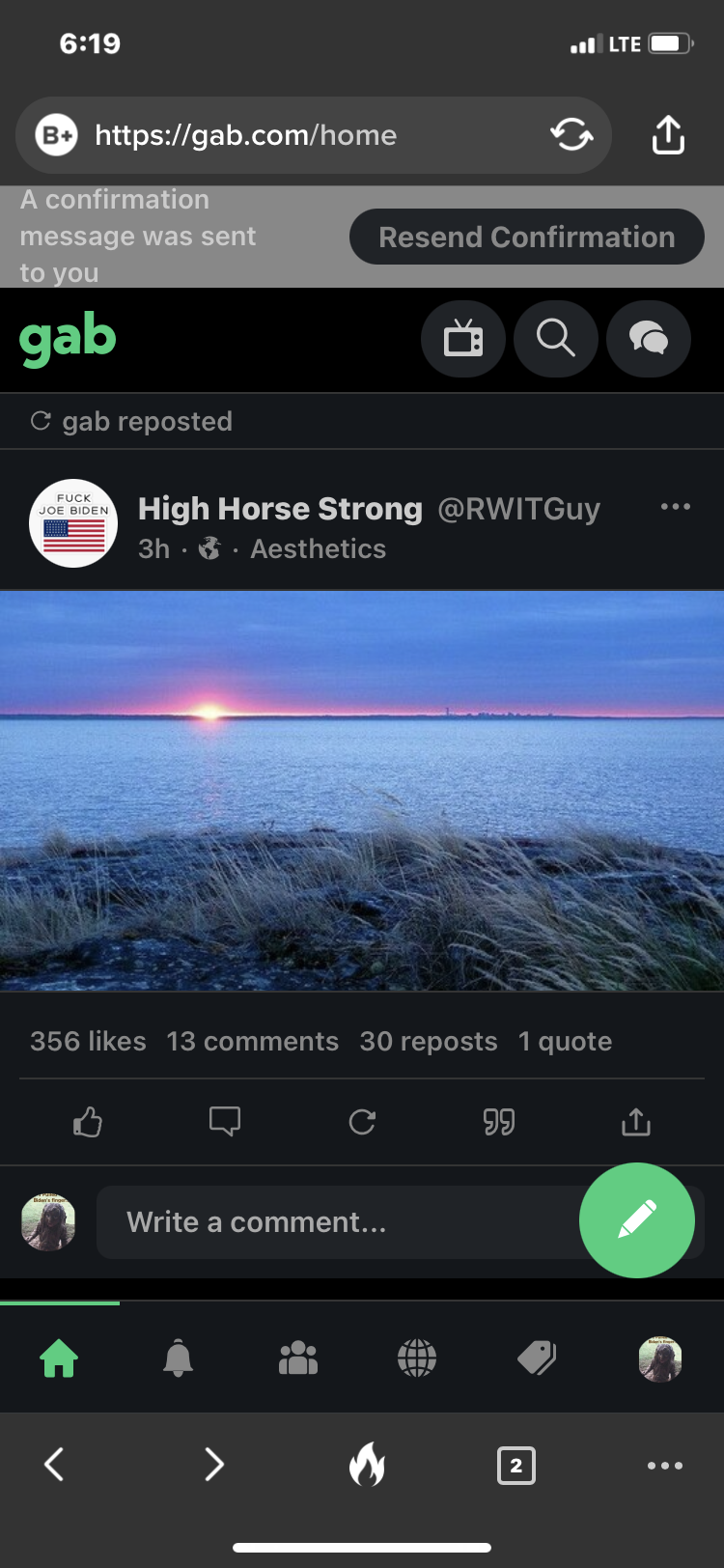Image resolution: width=724 pixels, height=1568 pixels.
Task: Compose a new post with pencil button
Action: click(x=637, y=1220)
